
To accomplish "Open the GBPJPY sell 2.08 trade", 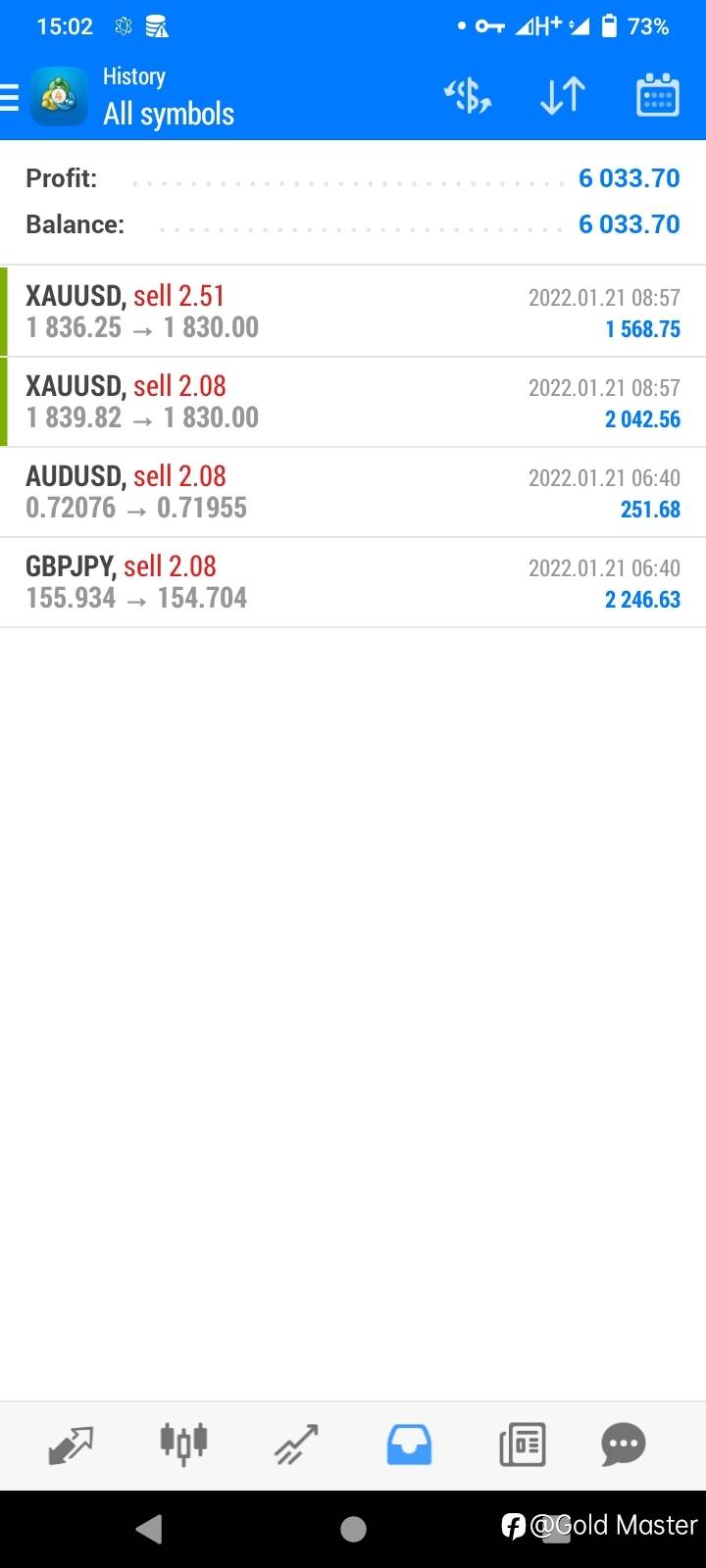I will click(x=353, y=582).
